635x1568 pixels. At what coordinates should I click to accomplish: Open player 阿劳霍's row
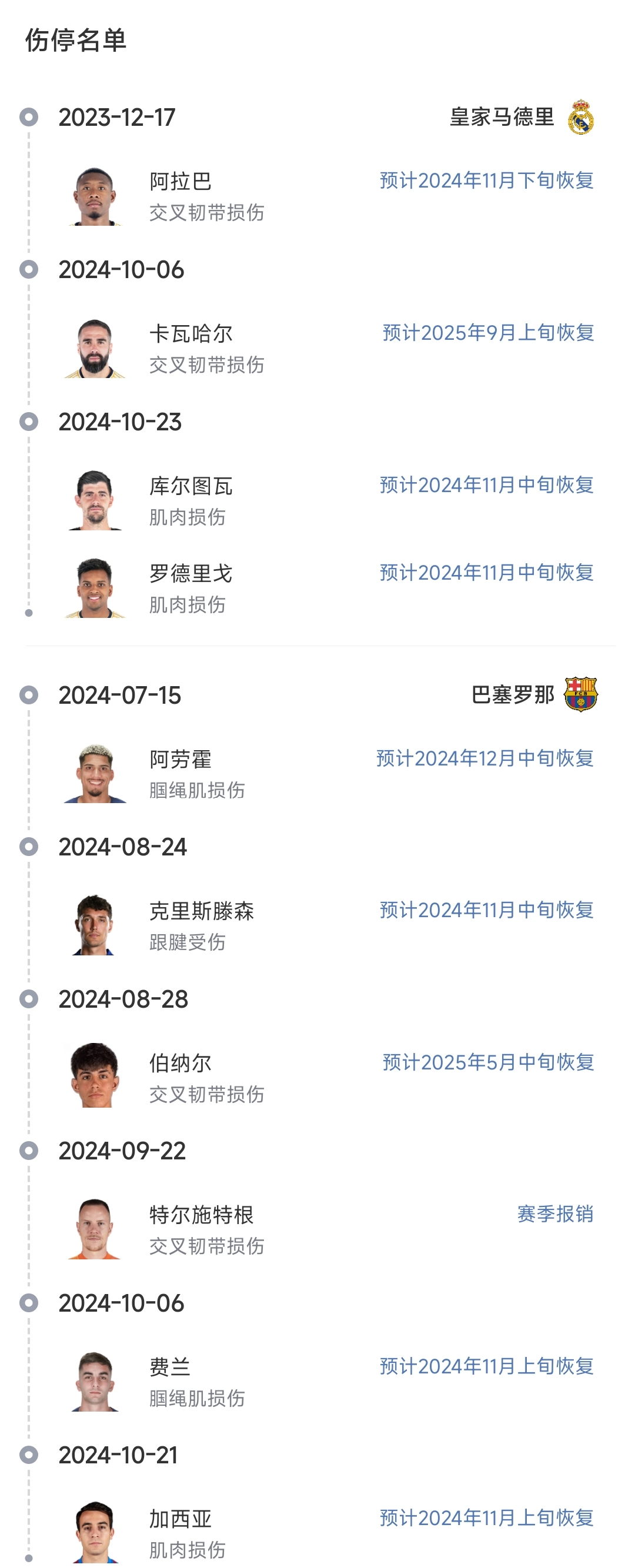coord(181,760)
